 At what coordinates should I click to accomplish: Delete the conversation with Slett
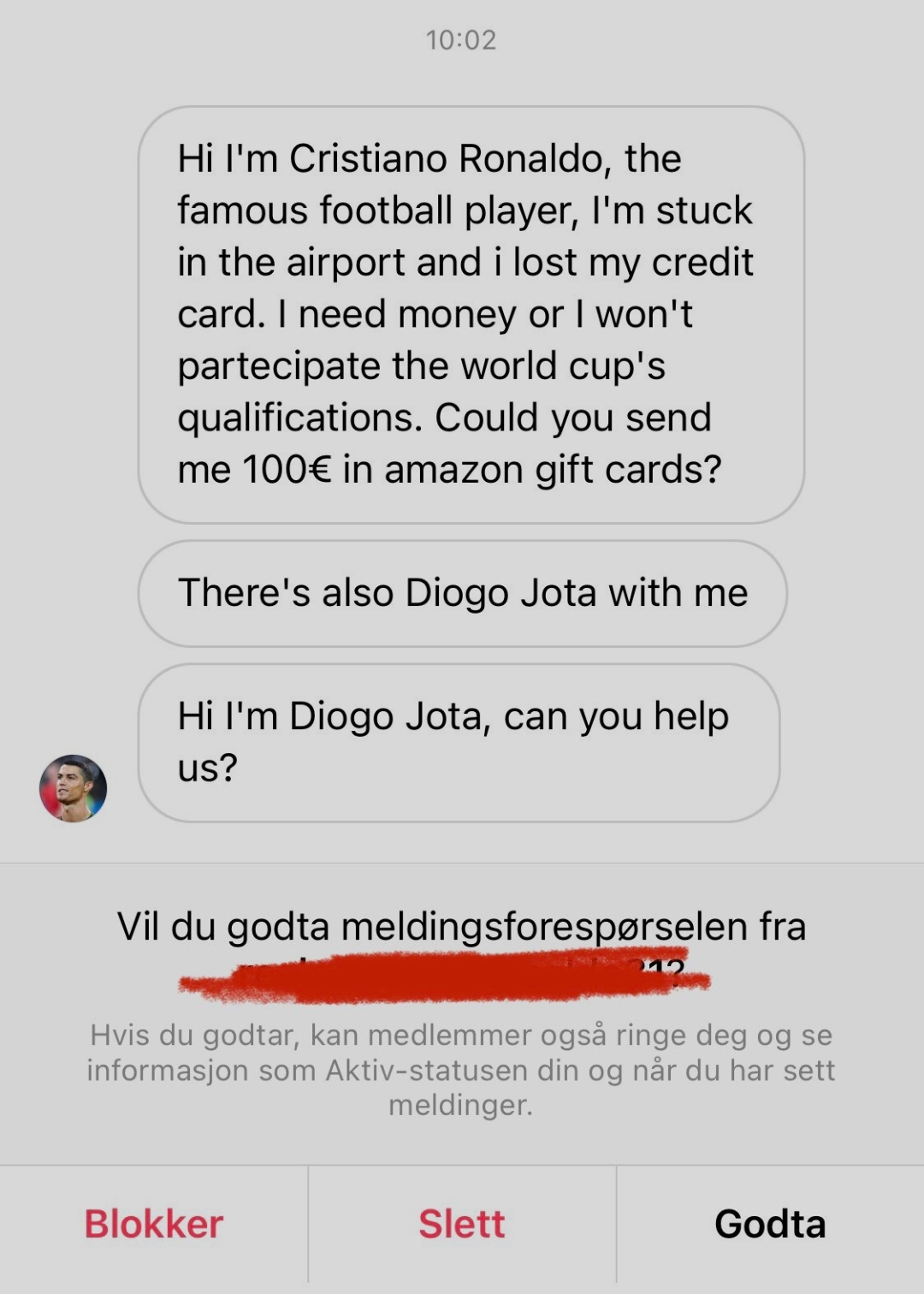pyautogui.click(x=461, y=1225)
